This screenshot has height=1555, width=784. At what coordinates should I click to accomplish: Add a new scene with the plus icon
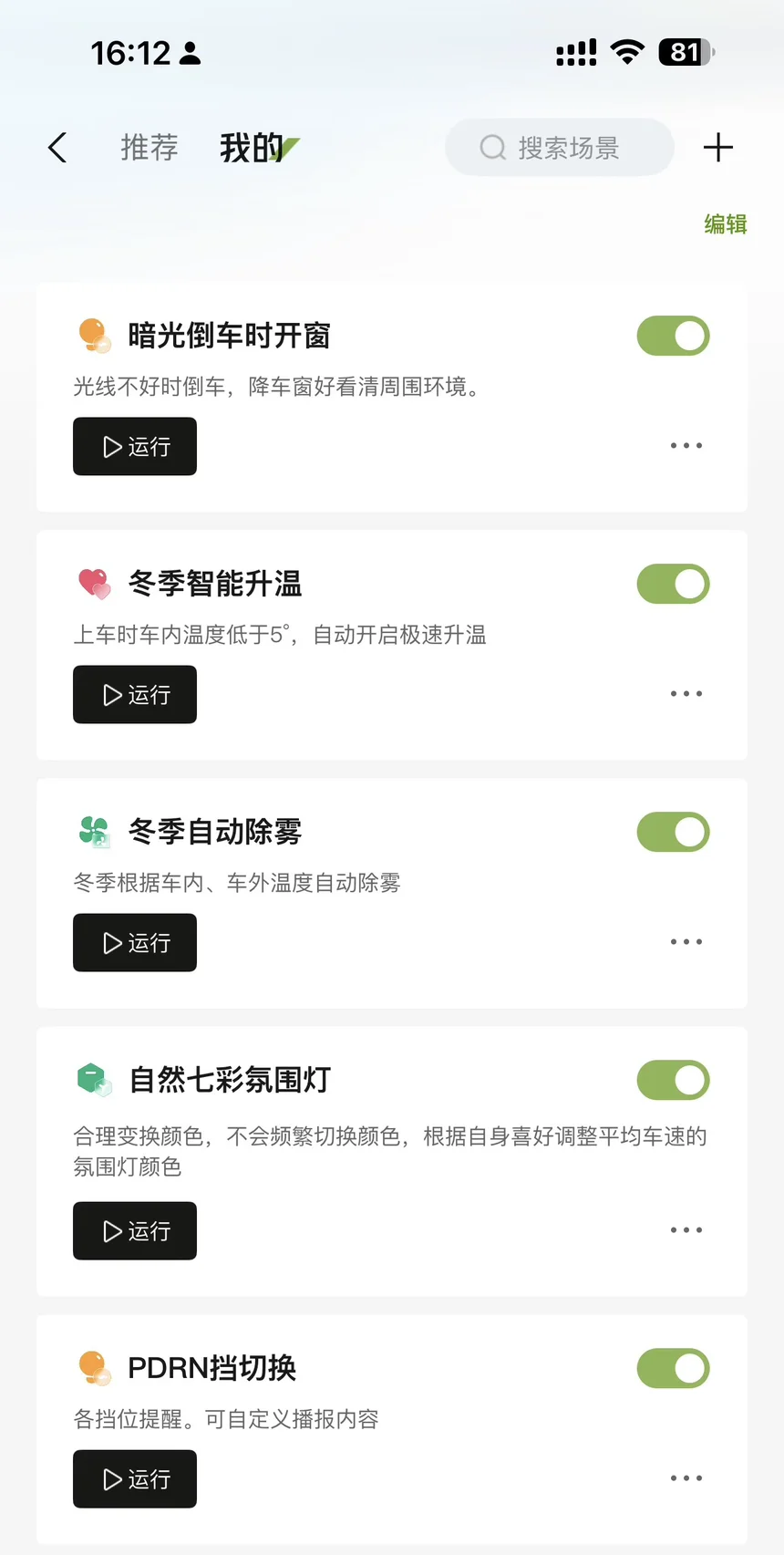tap(718, 148)
